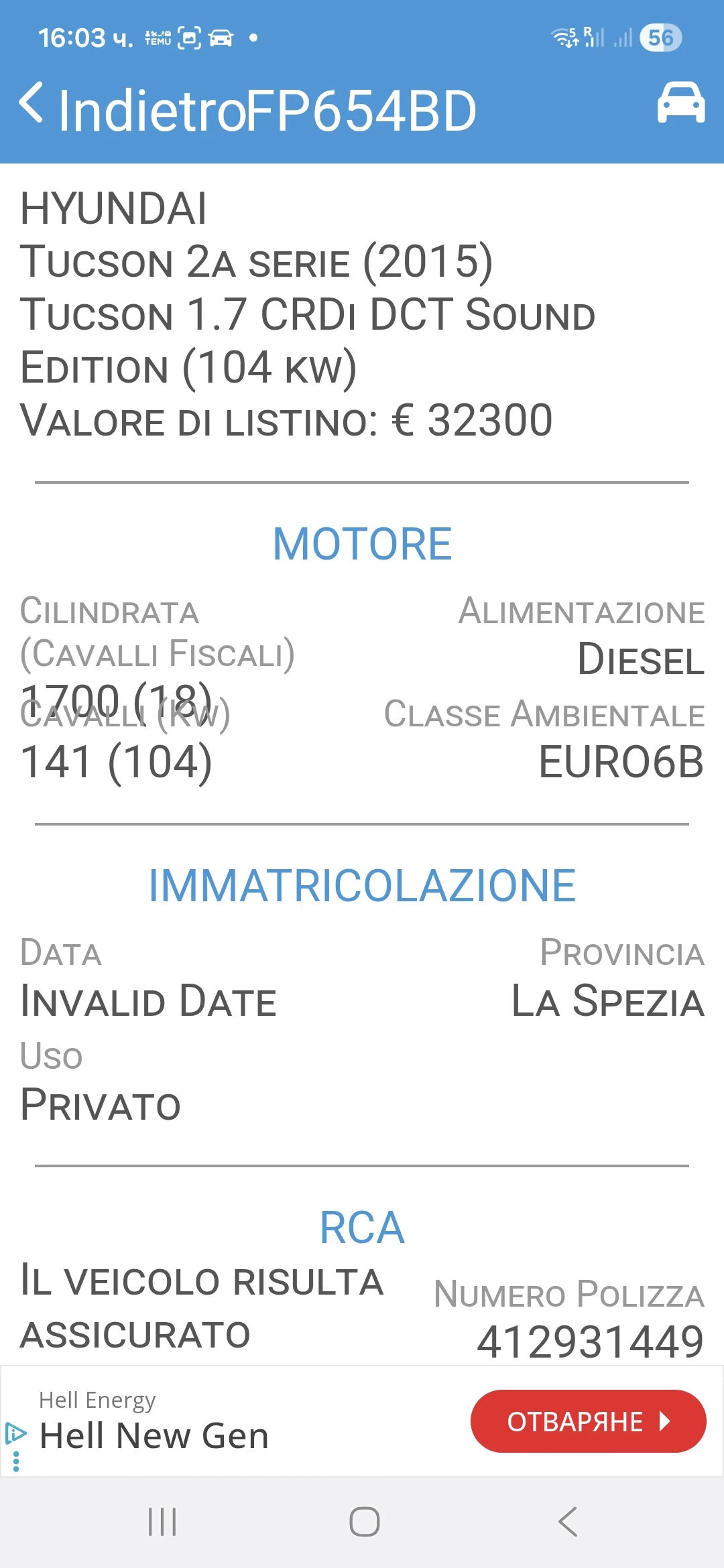Viewport: 724px width, 1568px height.
Task: Tap the screenshot notification icon
Action: tap(190, 38)
